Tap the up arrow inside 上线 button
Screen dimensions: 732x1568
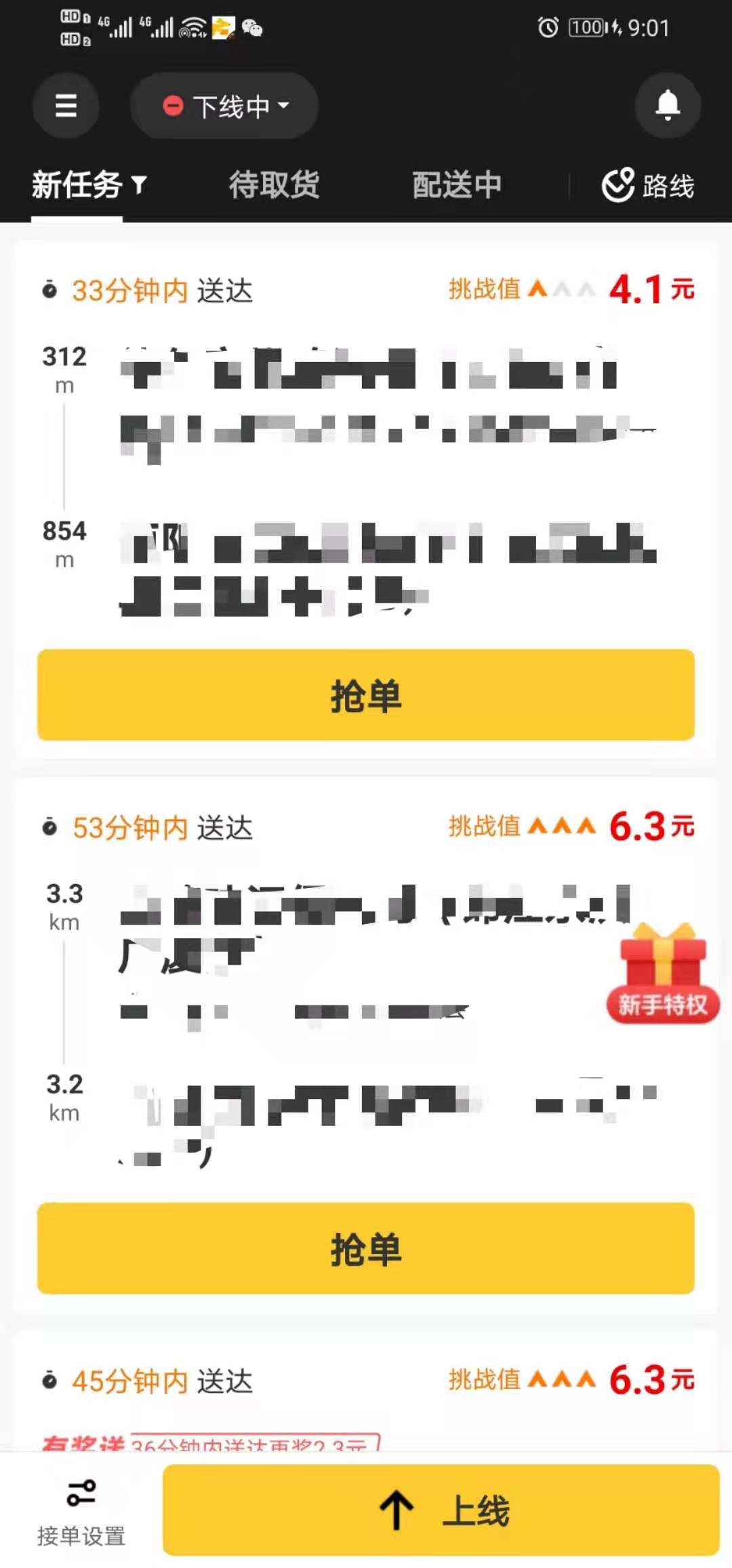[x=396, y=1508]
